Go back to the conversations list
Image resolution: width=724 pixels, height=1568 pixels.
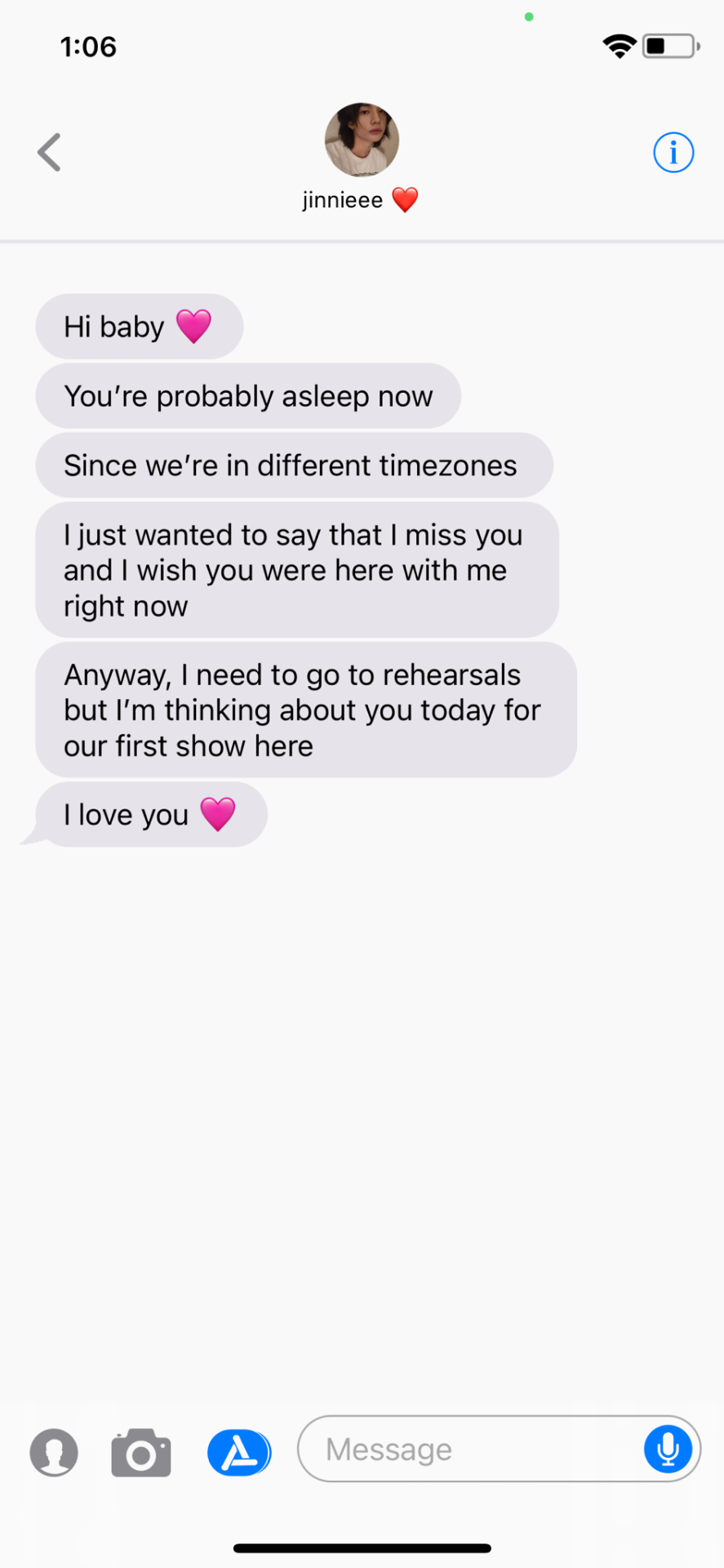click(x=50, y=153)
